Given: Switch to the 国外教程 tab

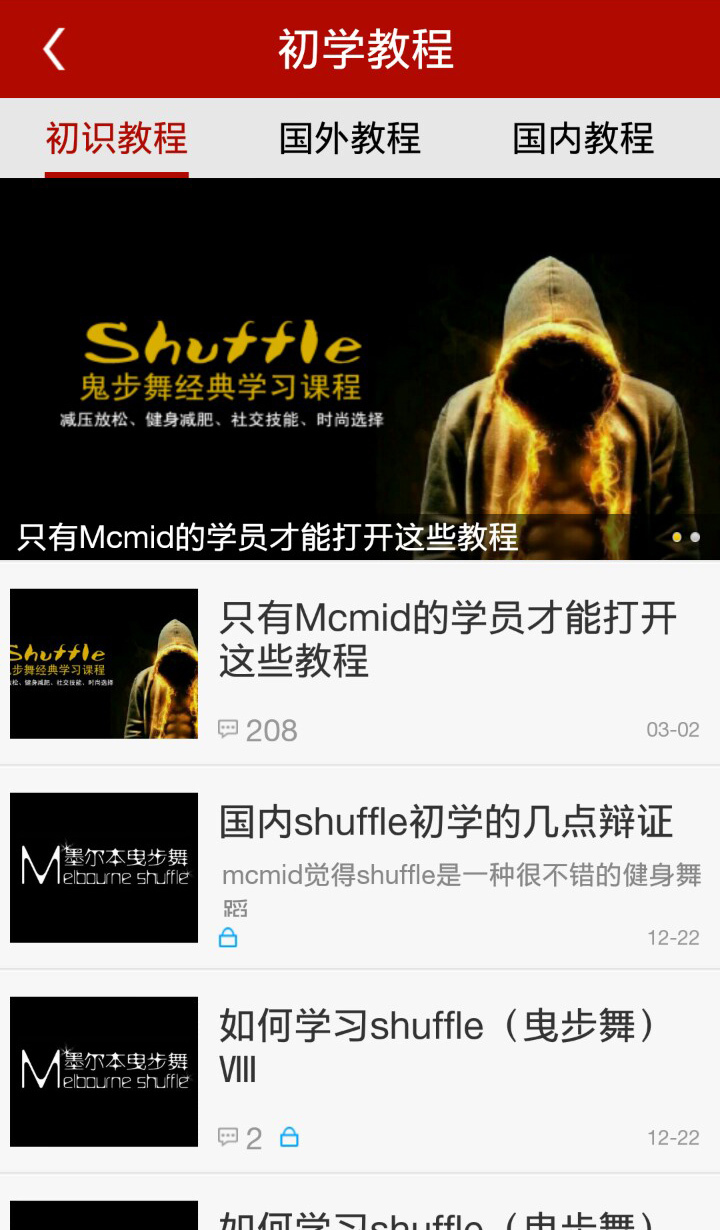Looking at the screenshot, I should point(350,138).
